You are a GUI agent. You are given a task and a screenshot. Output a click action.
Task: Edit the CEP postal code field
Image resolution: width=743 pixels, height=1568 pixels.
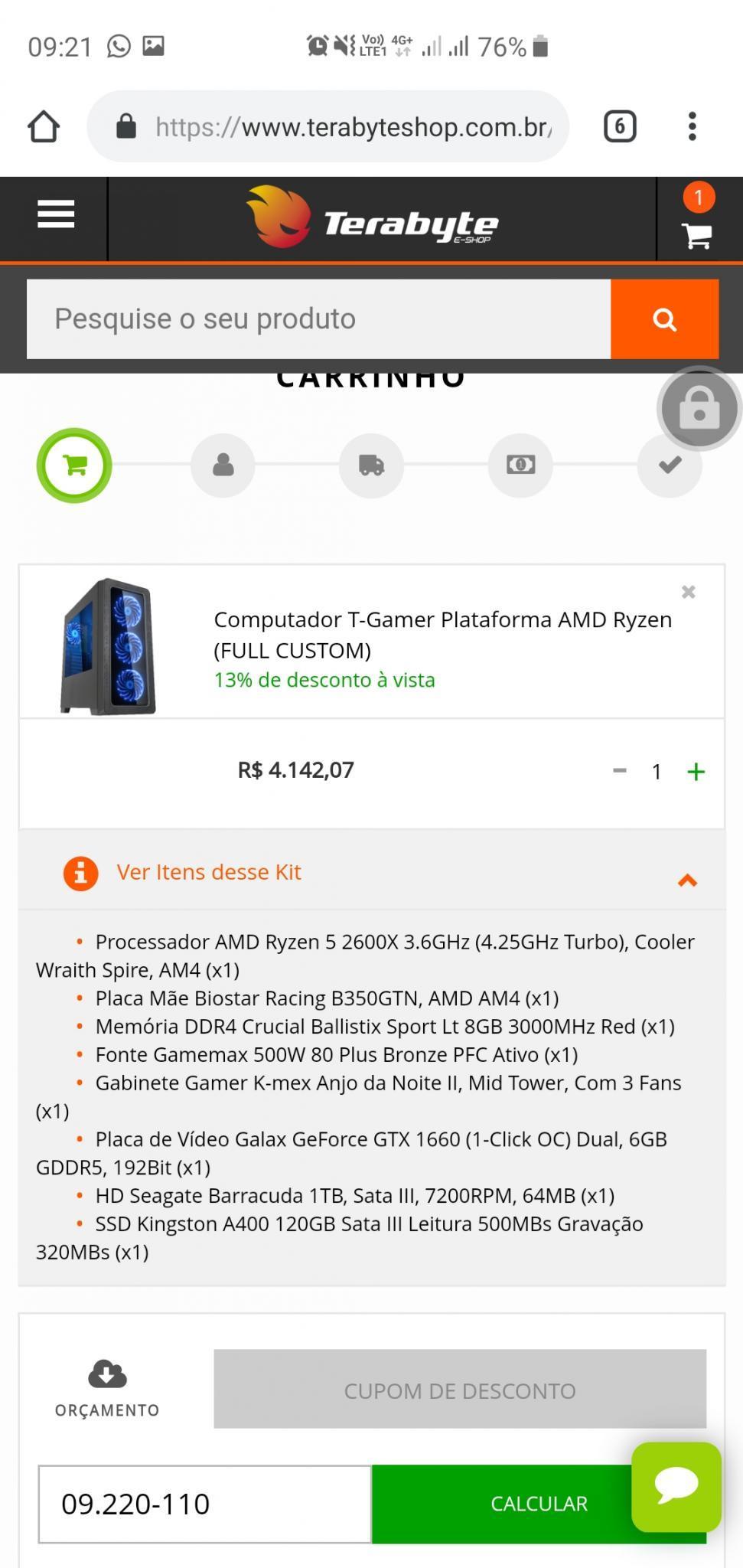(x=205, y=1504)
